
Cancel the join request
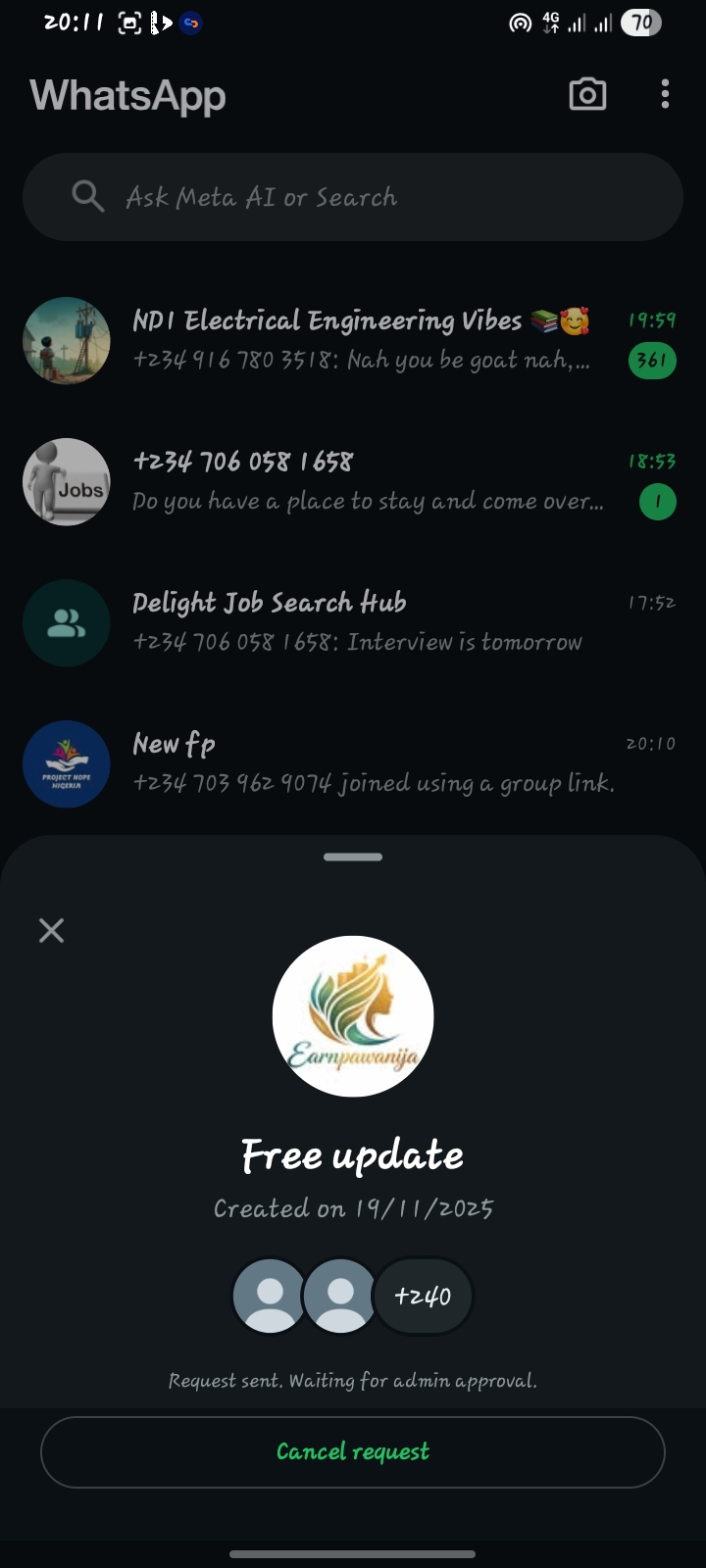pos(353,1451)
